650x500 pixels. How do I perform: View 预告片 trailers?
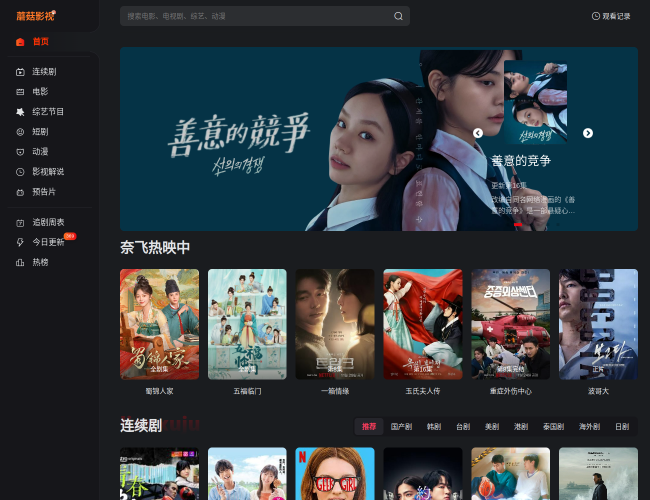[x=44, y=191]
